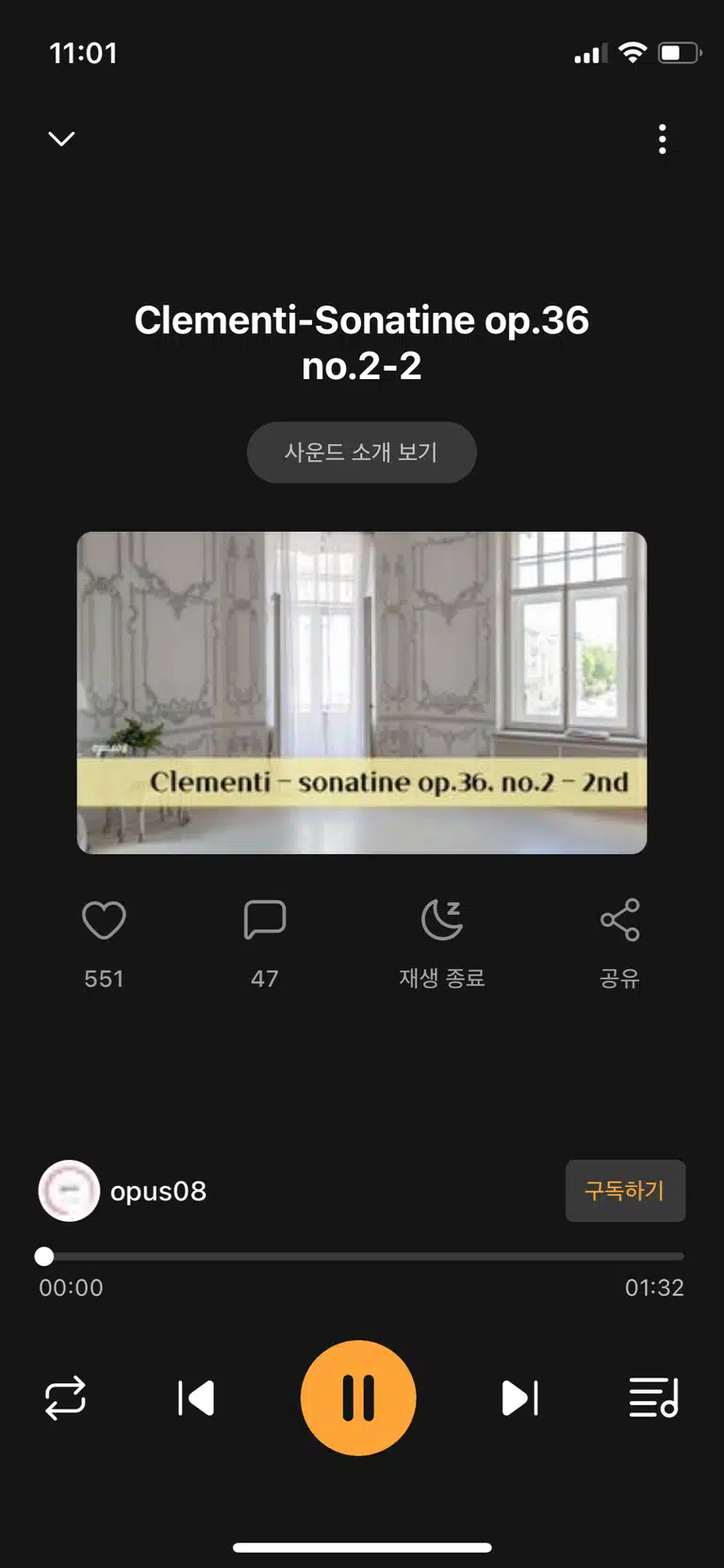
Task: Open the comments bubble icon
Action: point(265,920)
